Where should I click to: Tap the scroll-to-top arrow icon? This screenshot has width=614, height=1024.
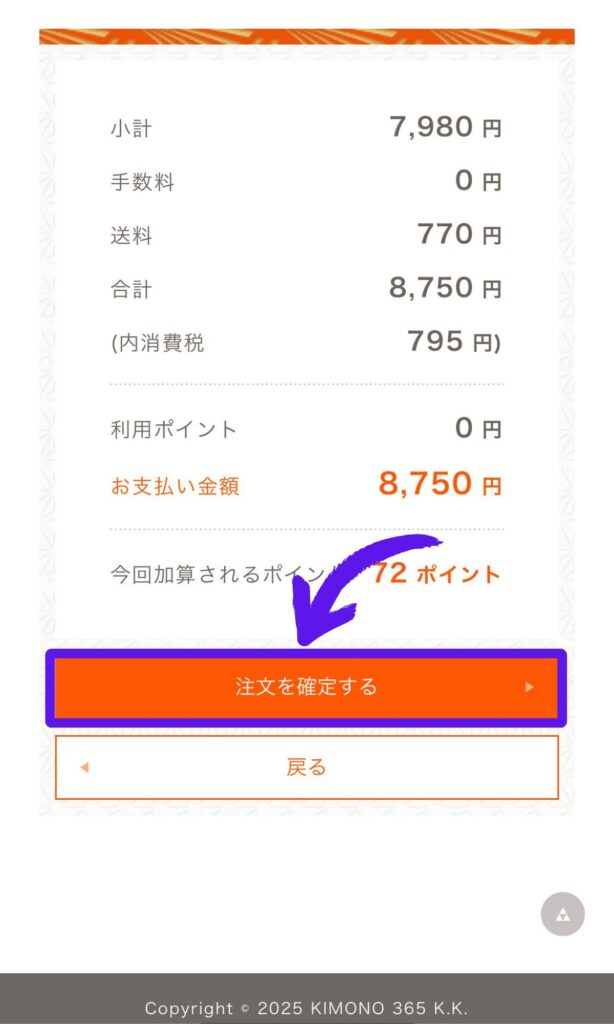[x=562, y=914]
